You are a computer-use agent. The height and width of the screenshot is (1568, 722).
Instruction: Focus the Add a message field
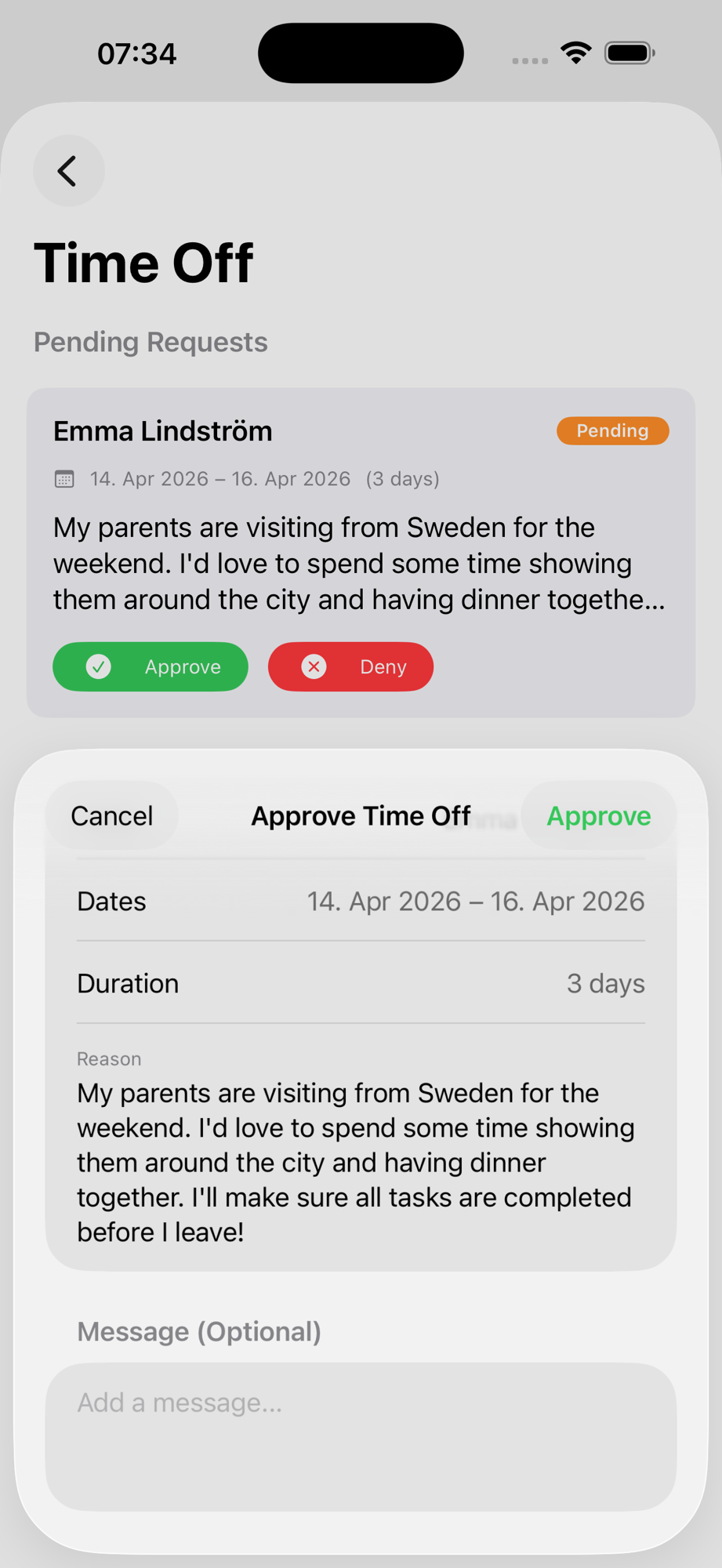pos(361,1436)
